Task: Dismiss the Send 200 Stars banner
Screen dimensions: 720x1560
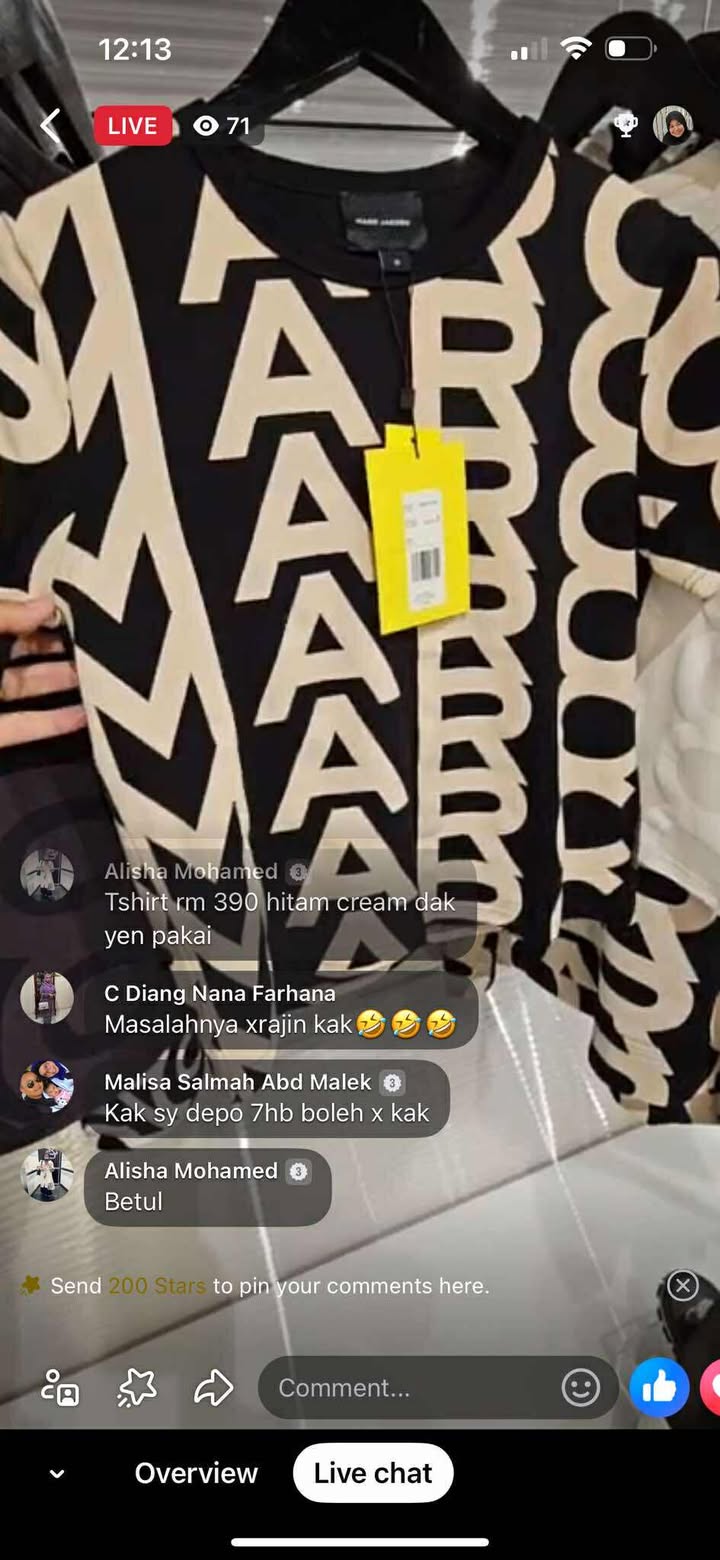Action: pyautogui.click(x=682, y=1285)
